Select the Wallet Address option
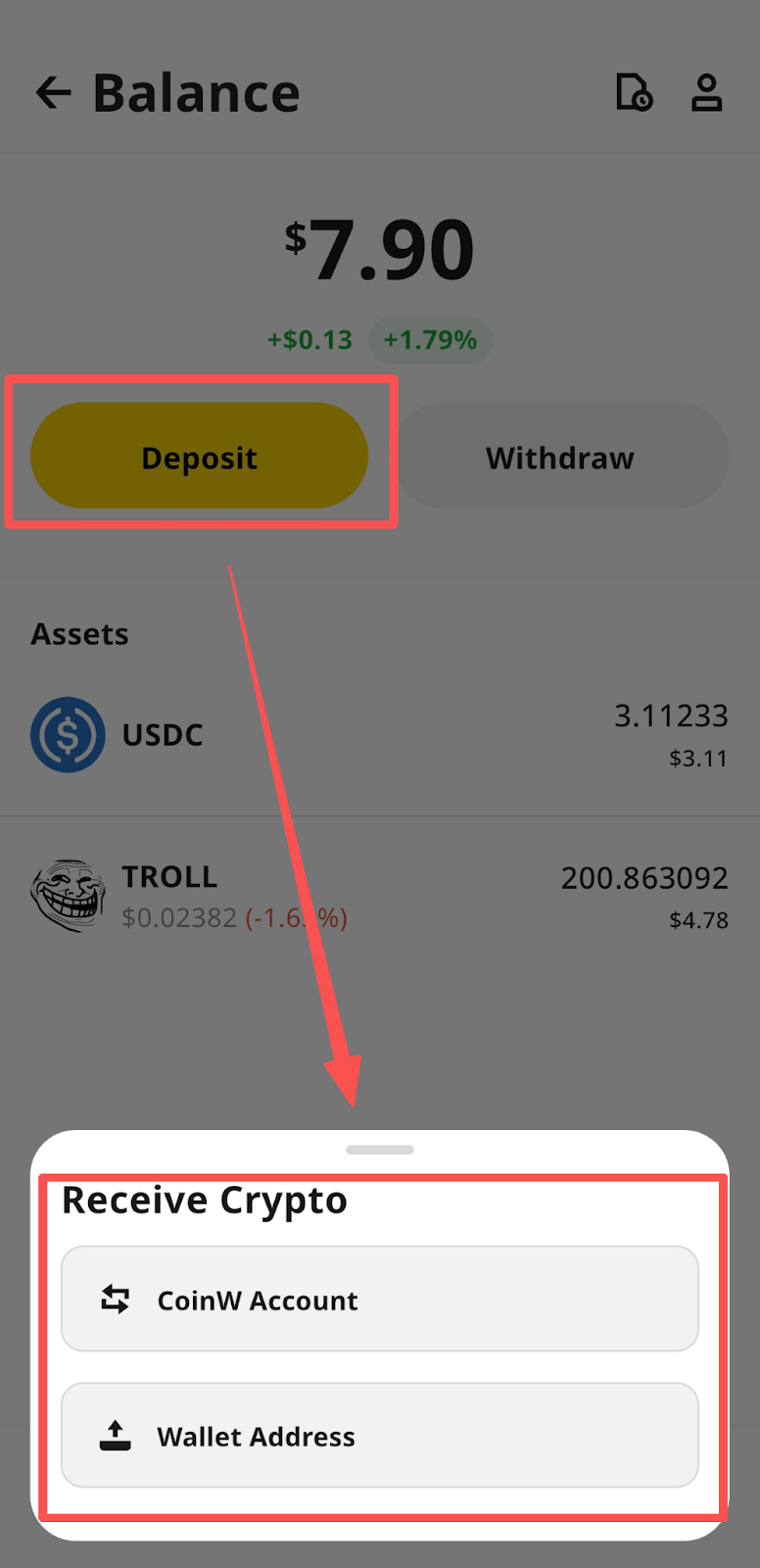This screenshot has width=760, height=1568. pyautogui.click(x=379, y=1435)
